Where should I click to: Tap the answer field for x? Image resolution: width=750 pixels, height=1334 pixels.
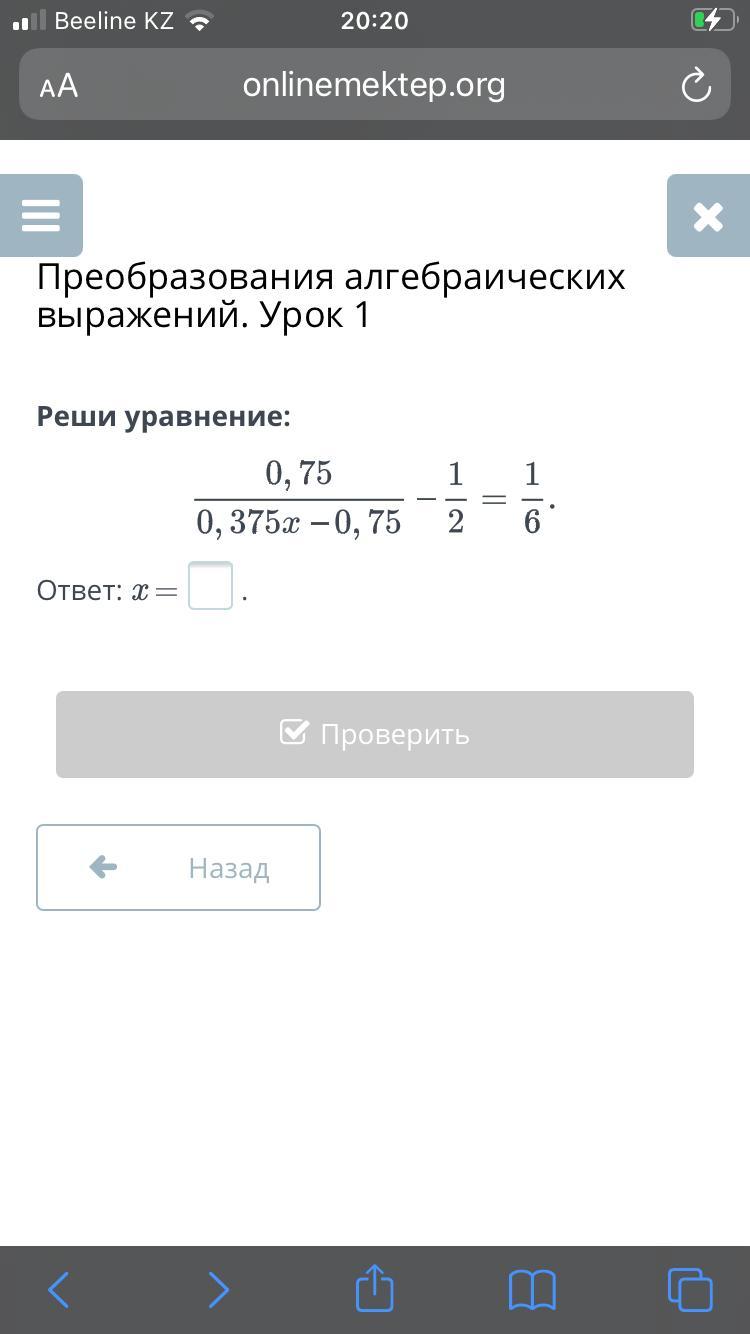[211, 587]
